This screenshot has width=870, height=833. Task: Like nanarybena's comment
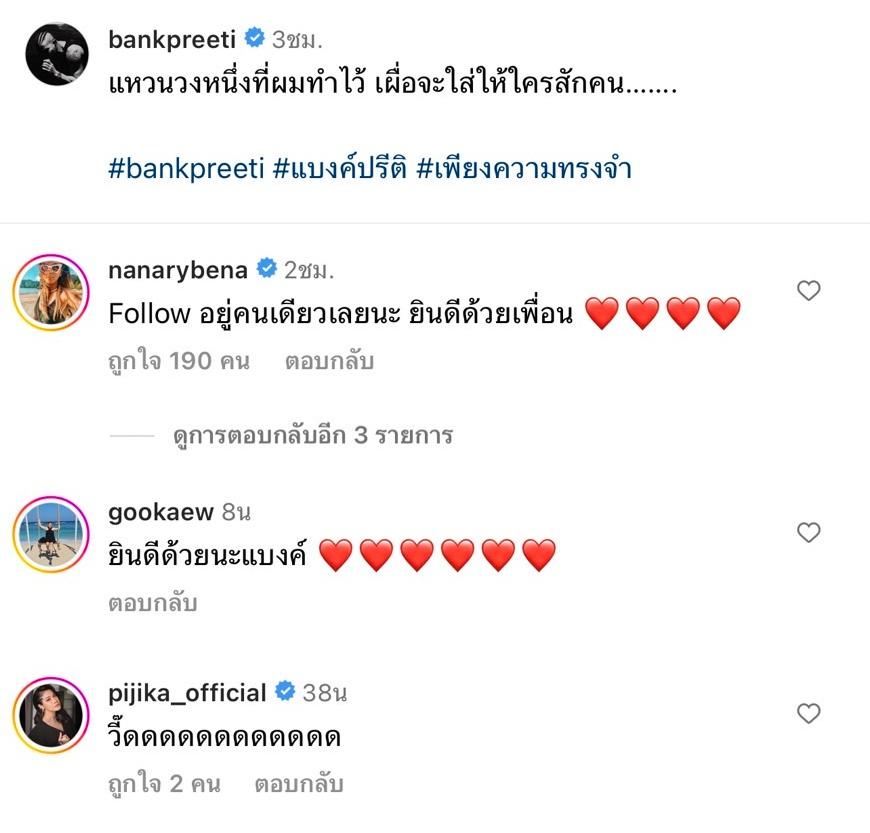click(808, 291)
